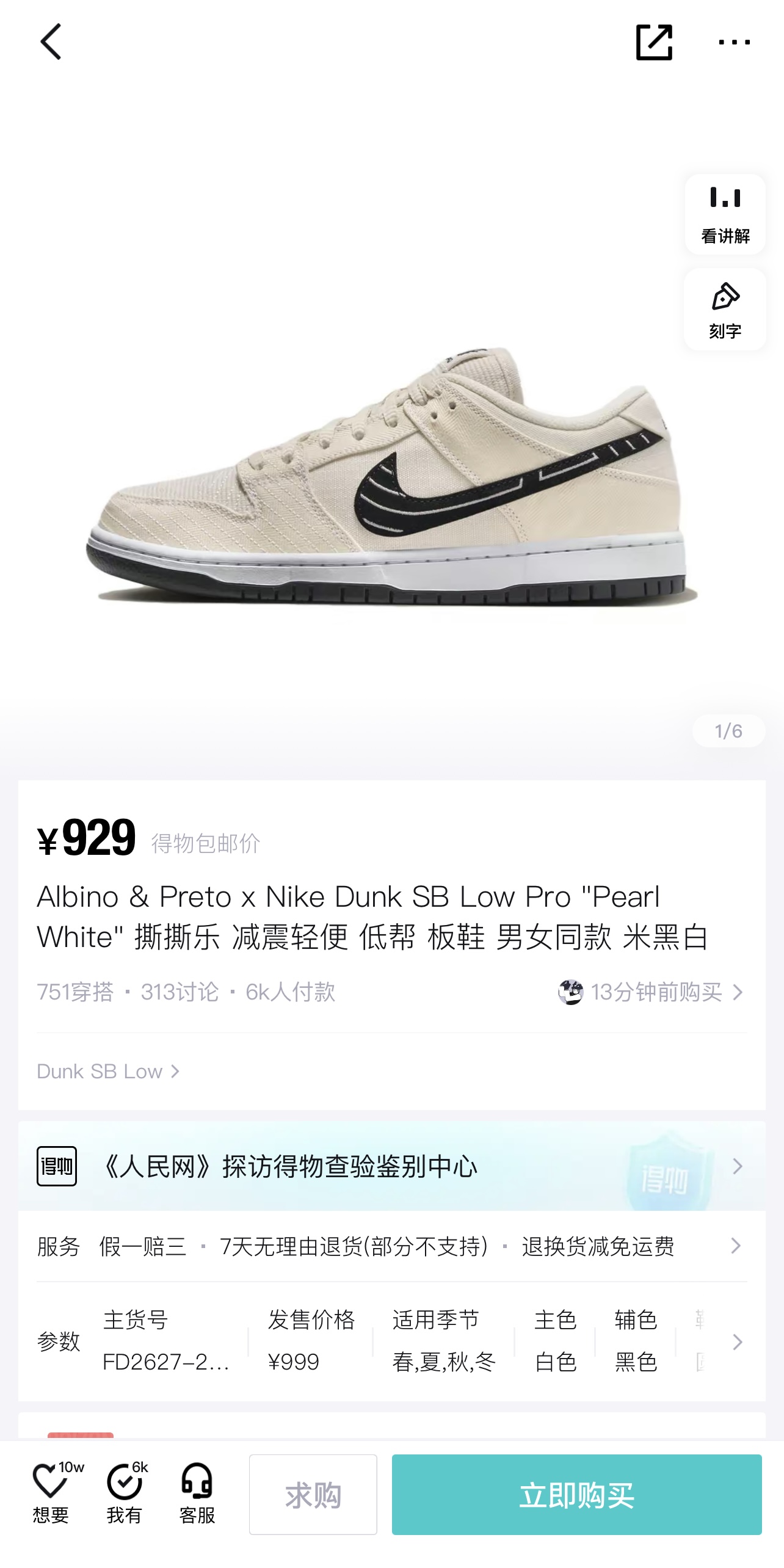The image size is (784, 1568).
Task: Contact 客服 customer service
Action: click(197, 1493)
